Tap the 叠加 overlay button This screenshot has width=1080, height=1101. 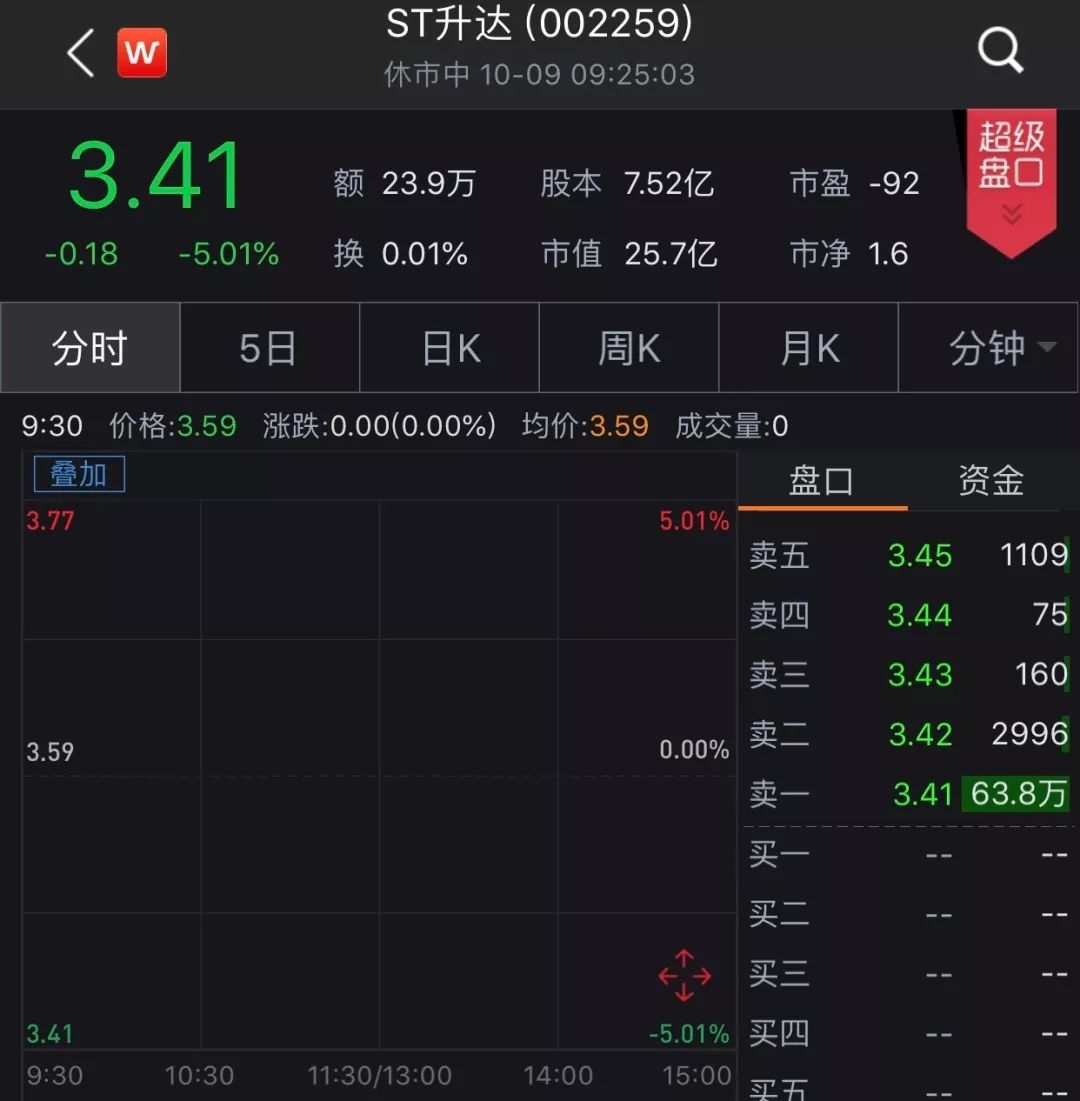[79, 474]
